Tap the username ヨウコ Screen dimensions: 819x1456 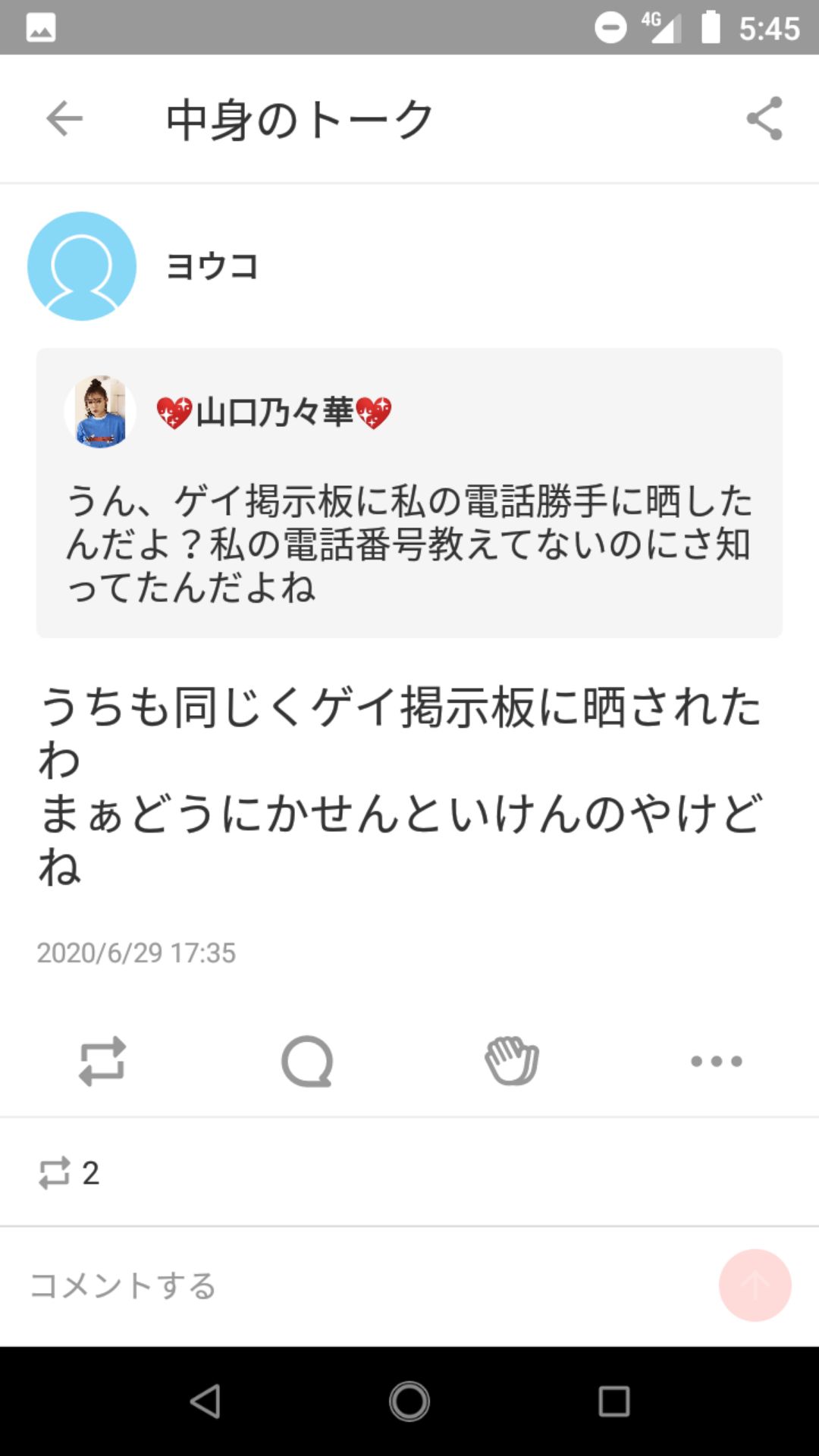tap(211, 267)
